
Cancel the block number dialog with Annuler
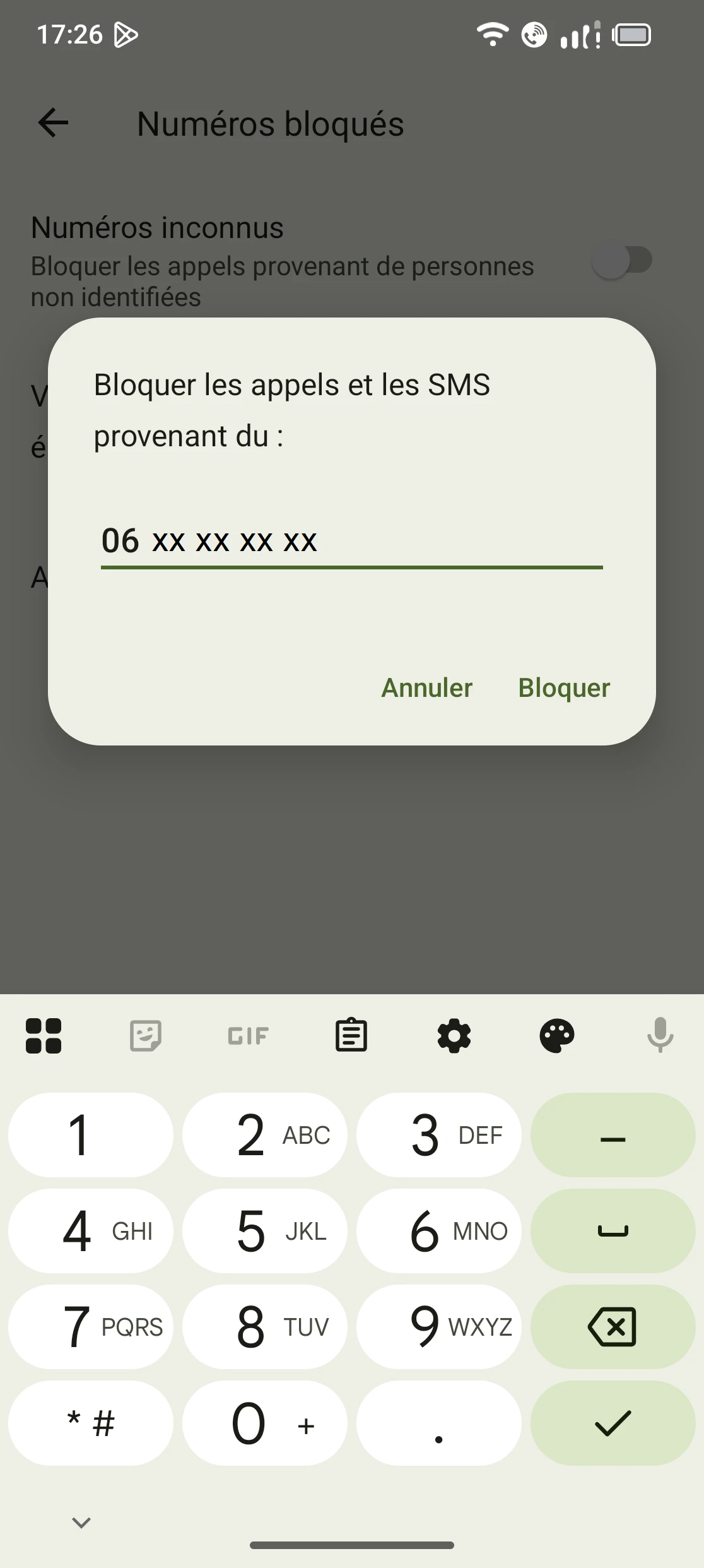tap(427, 688)
